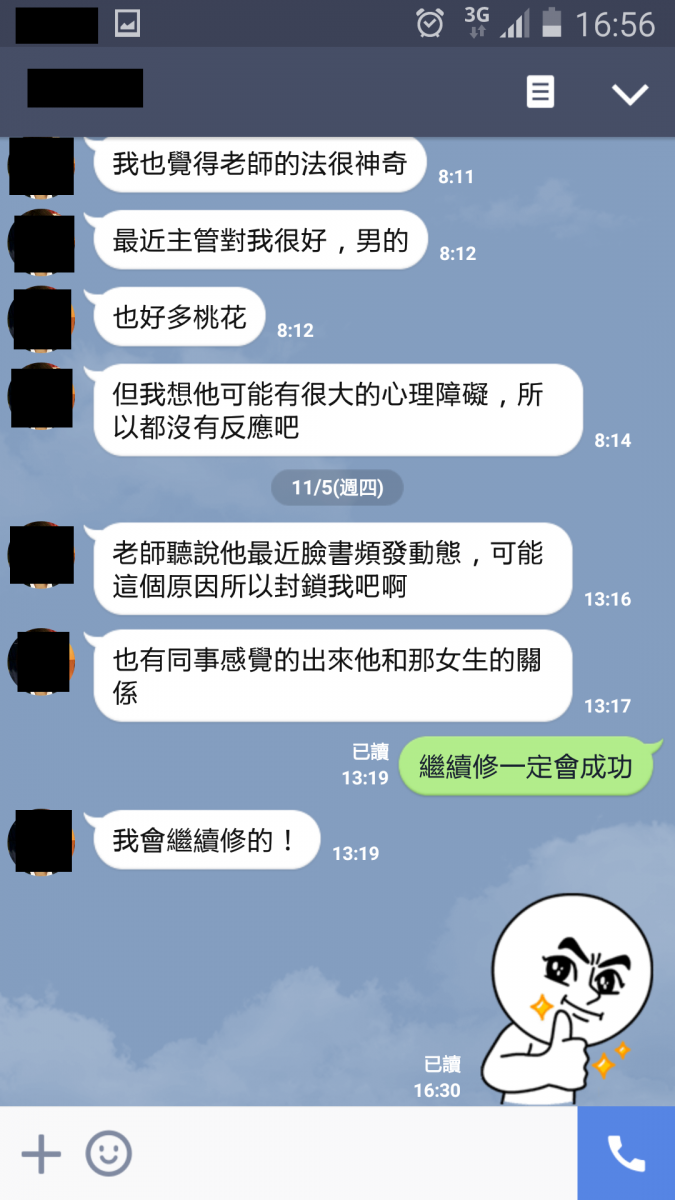
Task: Expand the chat options dropdown arrow
Action: pyautogui.click(x=630, y=94)
